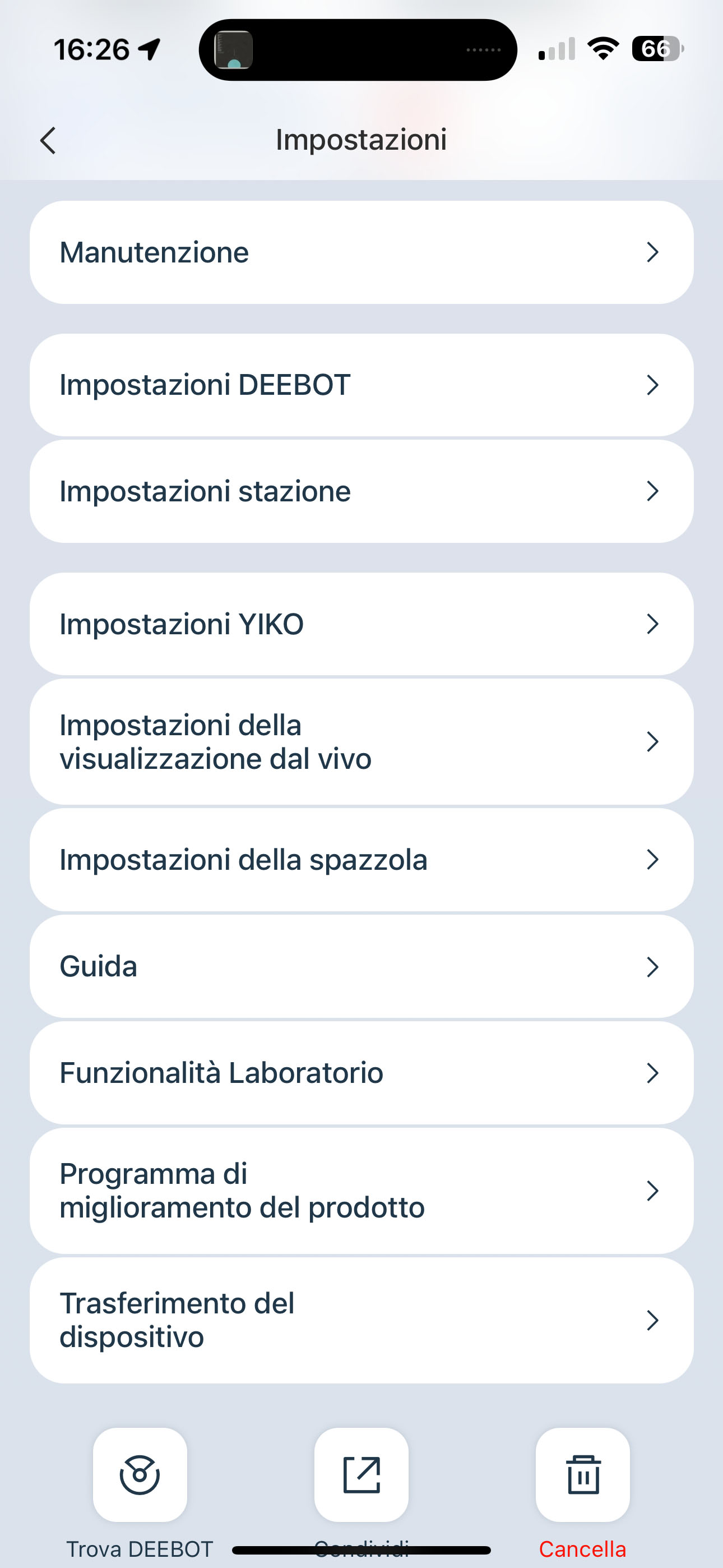This screenshot has width=723, height=1568.
Task: Open Impostazioni della visualizzazione dal vivo
Action: [x=361, y=741]
